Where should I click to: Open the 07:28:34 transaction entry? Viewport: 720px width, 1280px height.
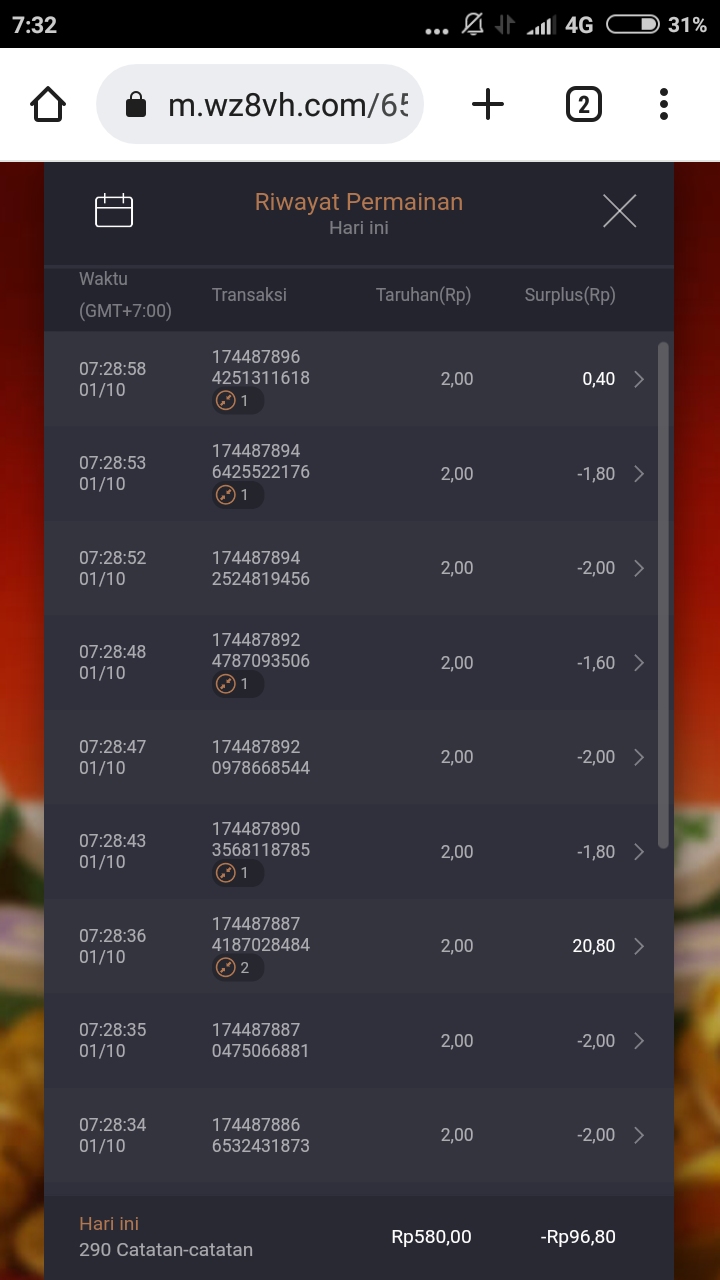639,1135
